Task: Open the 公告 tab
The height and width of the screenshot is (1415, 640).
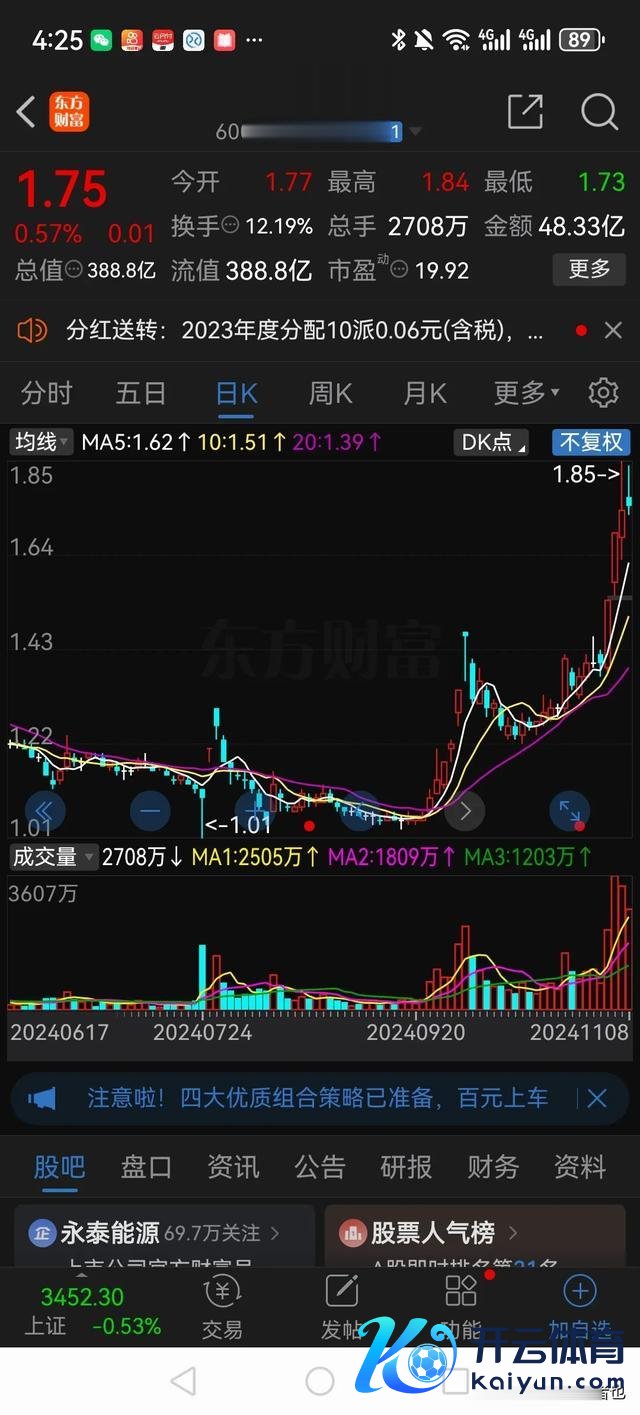Action: pyautogui.click(x=320, y=1167)
